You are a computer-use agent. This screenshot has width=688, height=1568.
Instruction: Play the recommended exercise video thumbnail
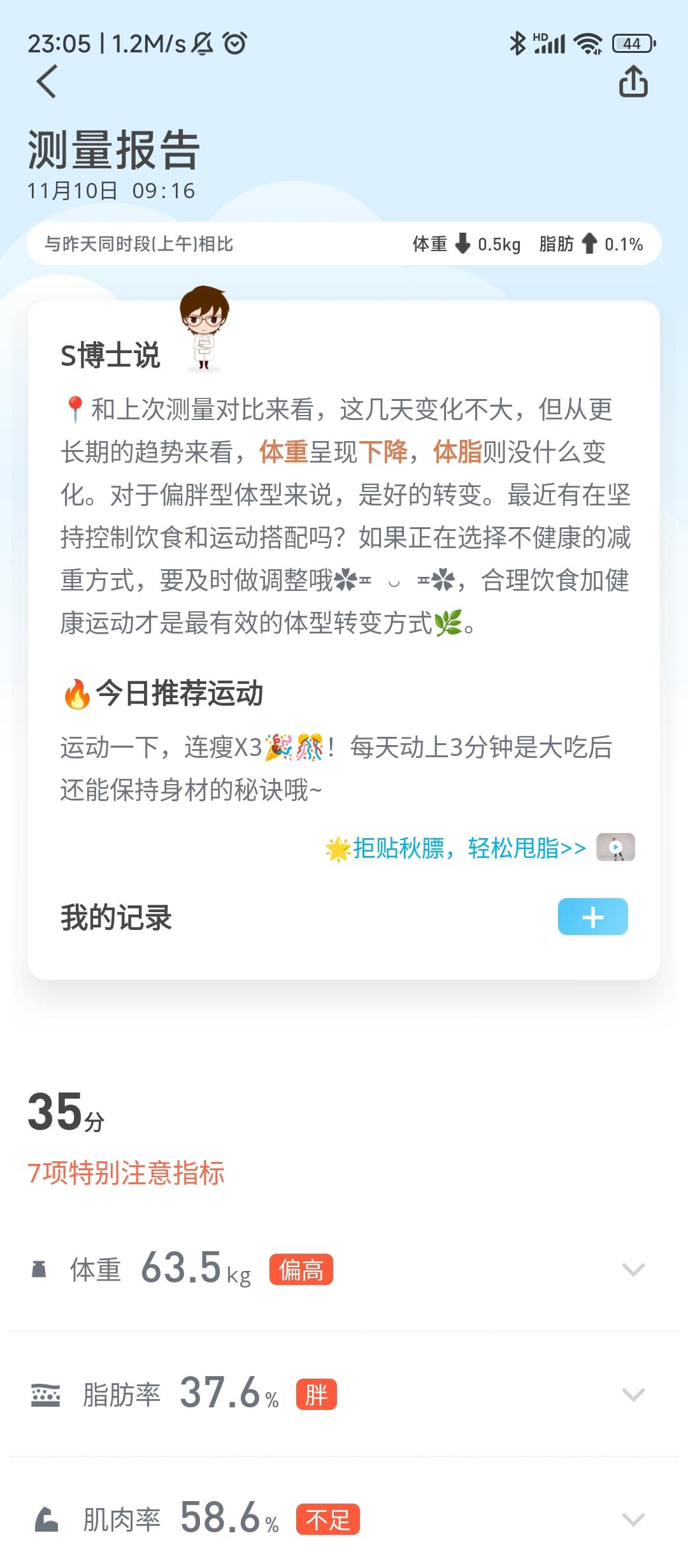coord(615,848)
